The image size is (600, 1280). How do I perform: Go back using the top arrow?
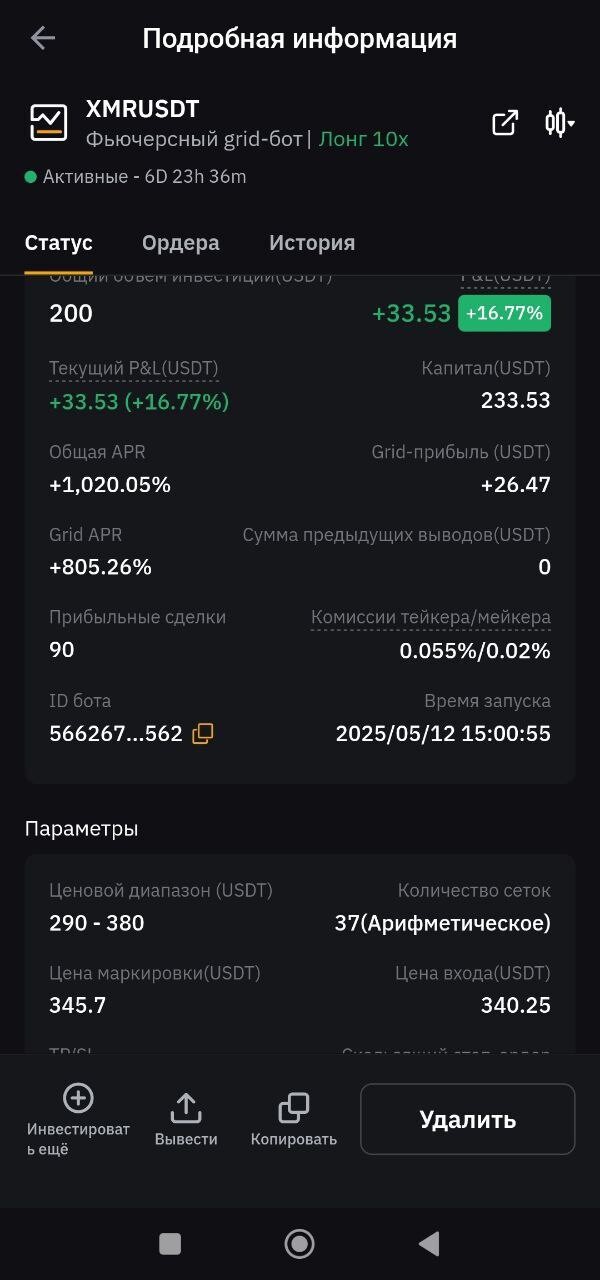[43, 39]
